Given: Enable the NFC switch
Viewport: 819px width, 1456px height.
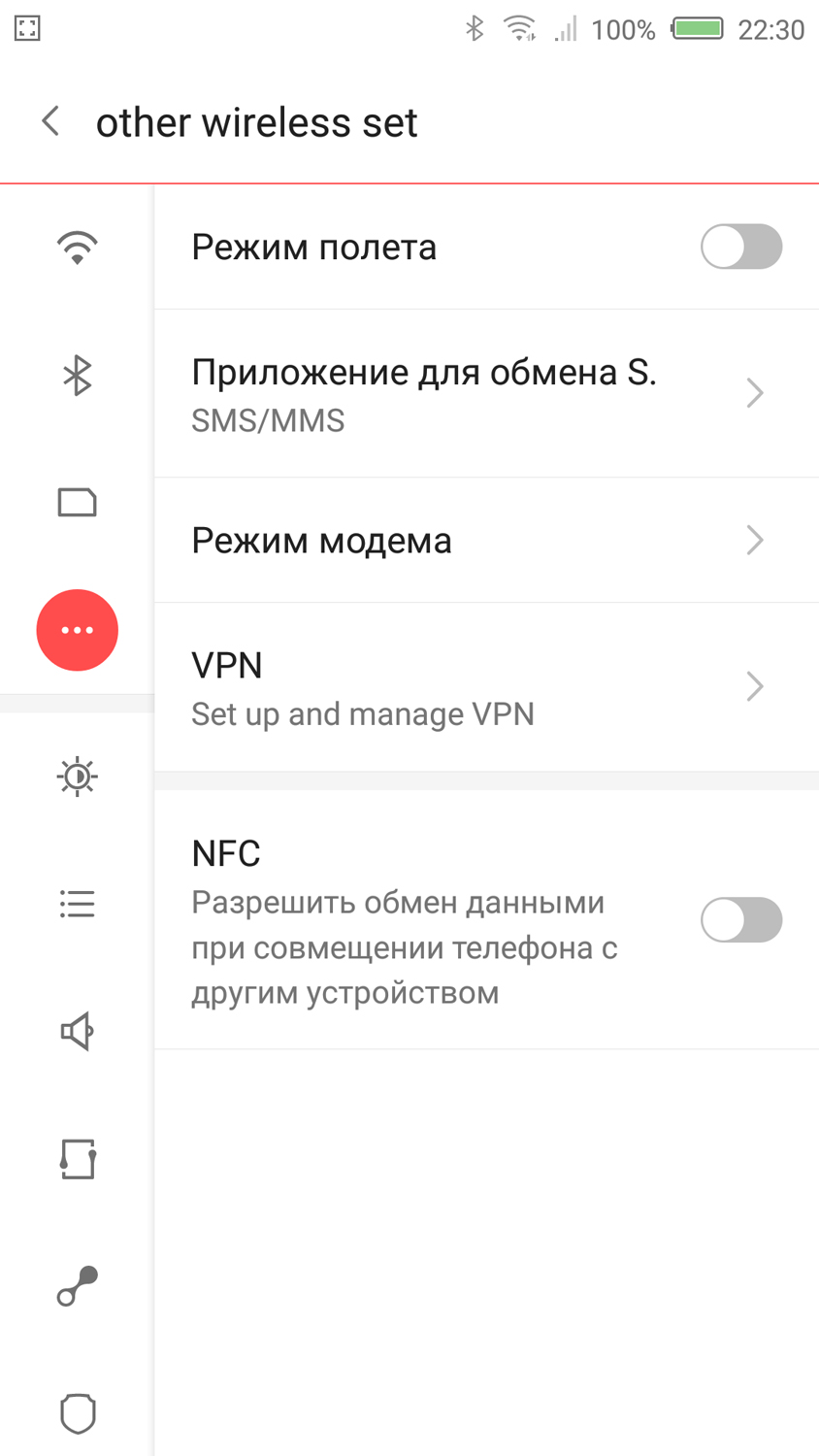Looking at the screenshot, I should [741, 920].
